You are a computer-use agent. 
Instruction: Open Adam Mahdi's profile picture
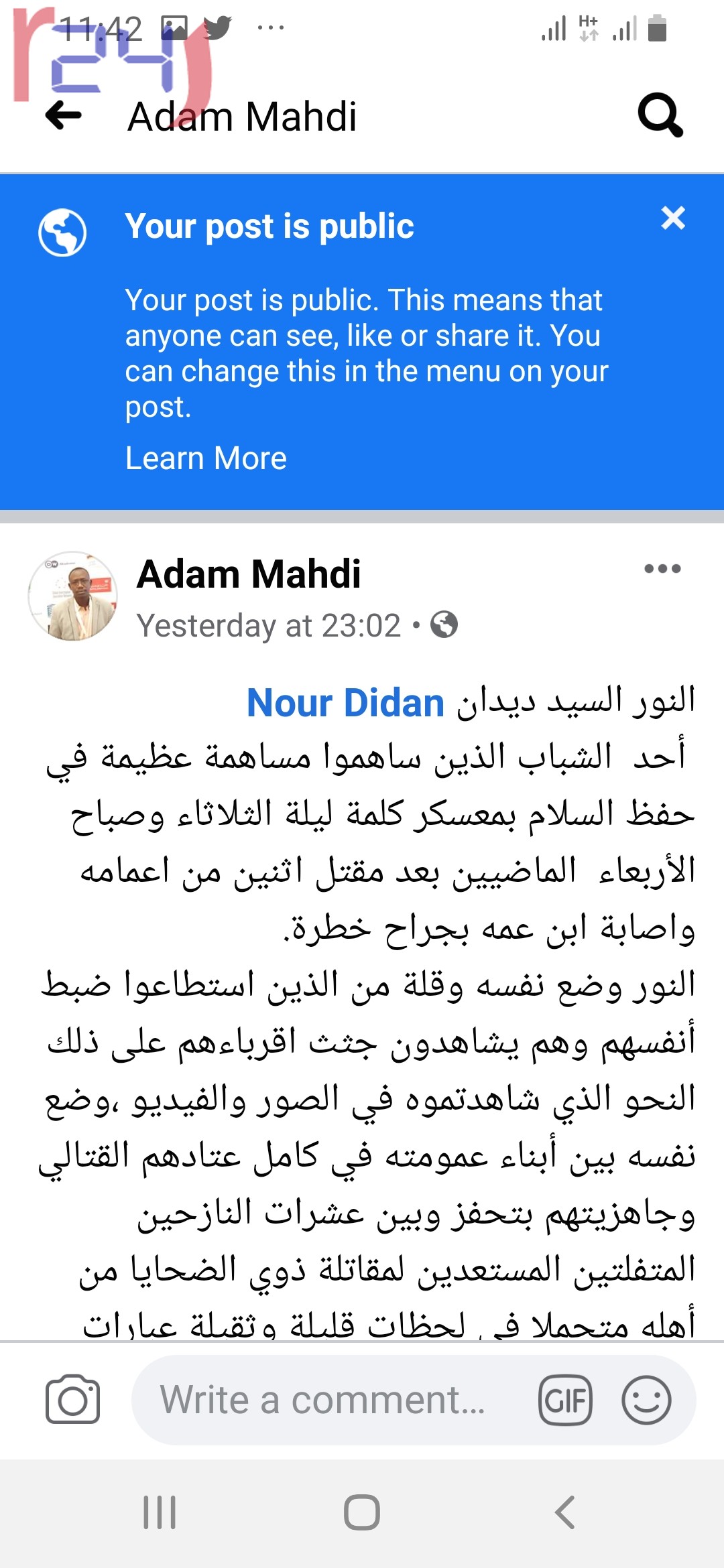pyautogui.click(x=73, y=596)
